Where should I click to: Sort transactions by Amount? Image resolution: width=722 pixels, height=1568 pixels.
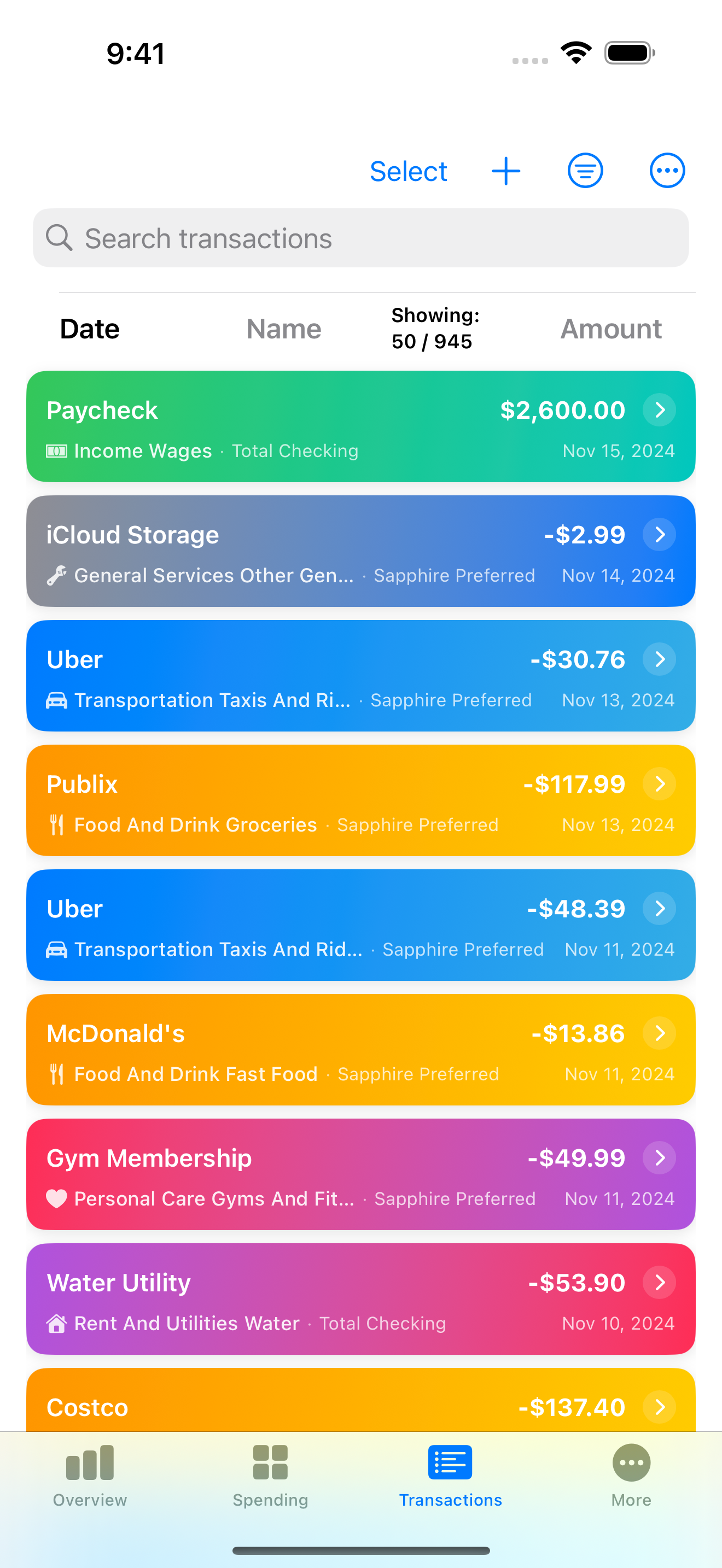[x=610, y=328]
